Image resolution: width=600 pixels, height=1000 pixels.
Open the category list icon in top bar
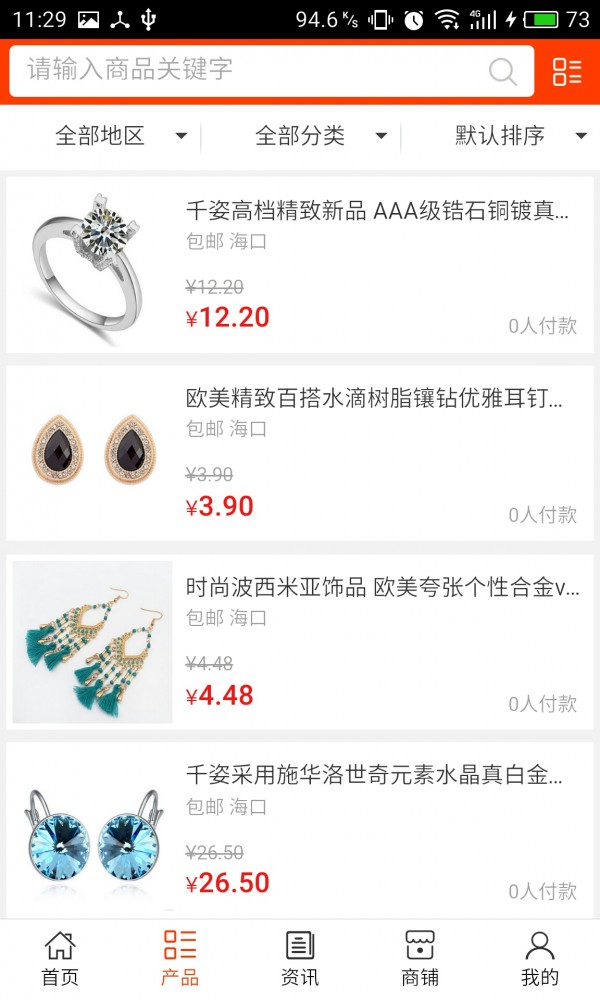(566, 71)
